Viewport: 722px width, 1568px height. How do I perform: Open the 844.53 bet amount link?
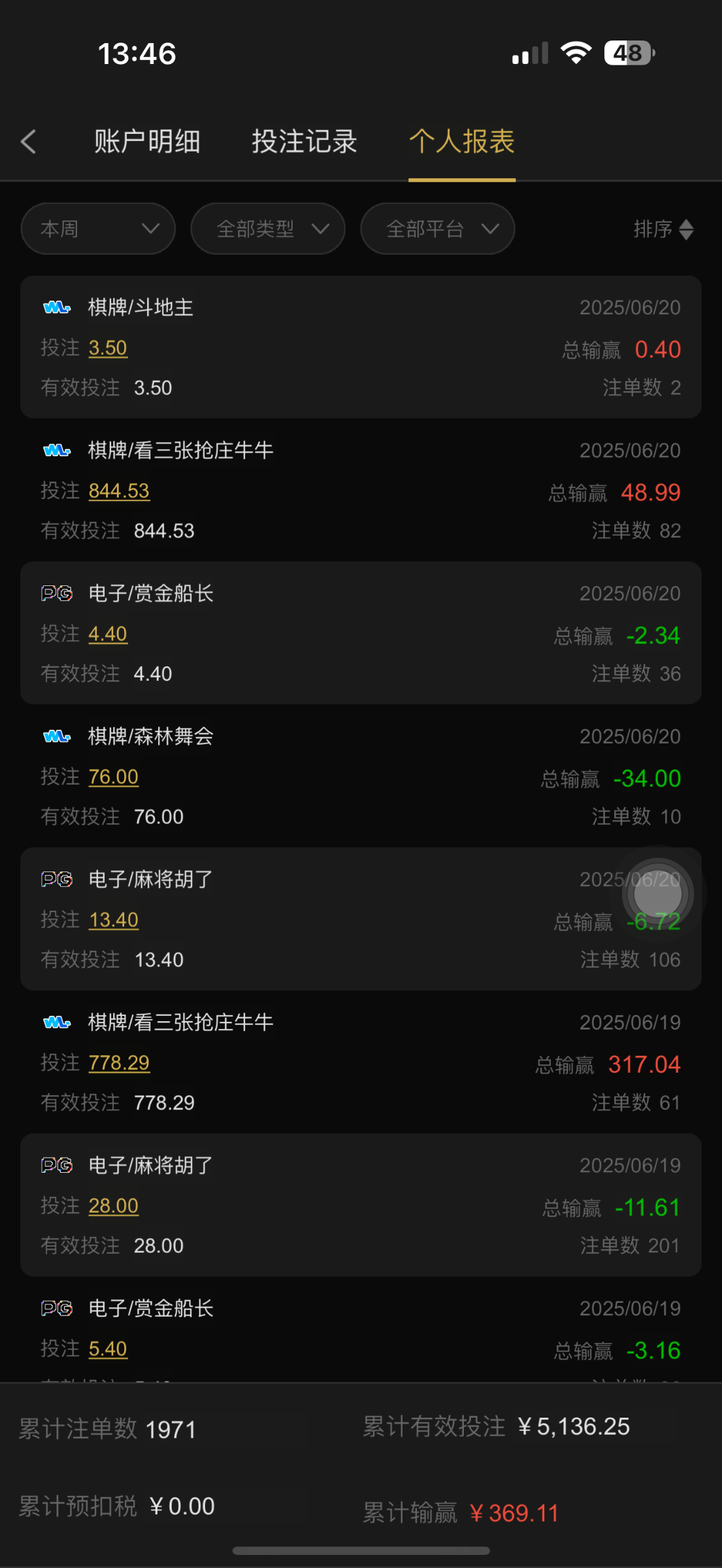[x=119, y=491]
